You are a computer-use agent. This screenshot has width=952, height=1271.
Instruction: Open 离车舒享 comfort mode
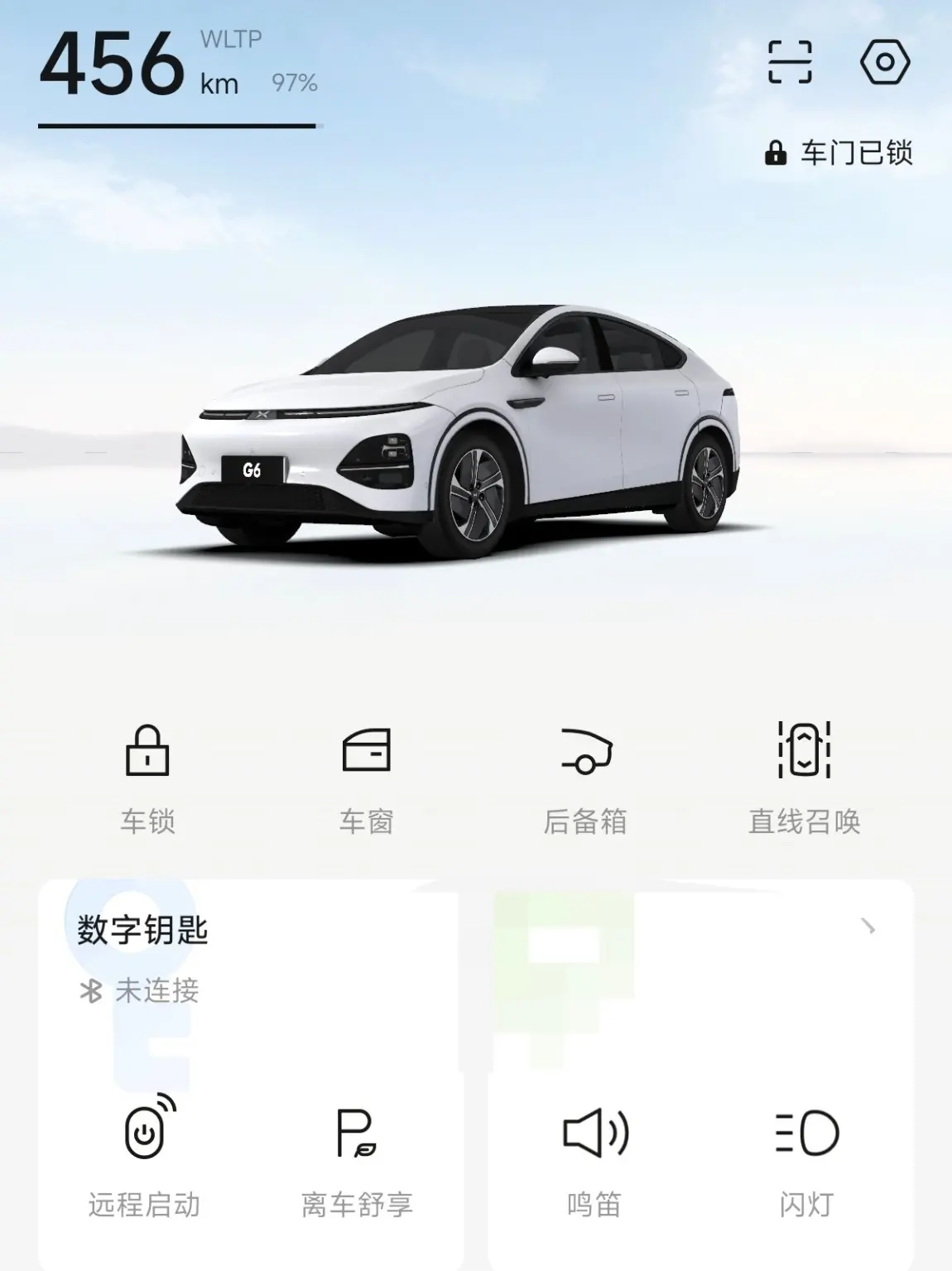(357, 1158)
